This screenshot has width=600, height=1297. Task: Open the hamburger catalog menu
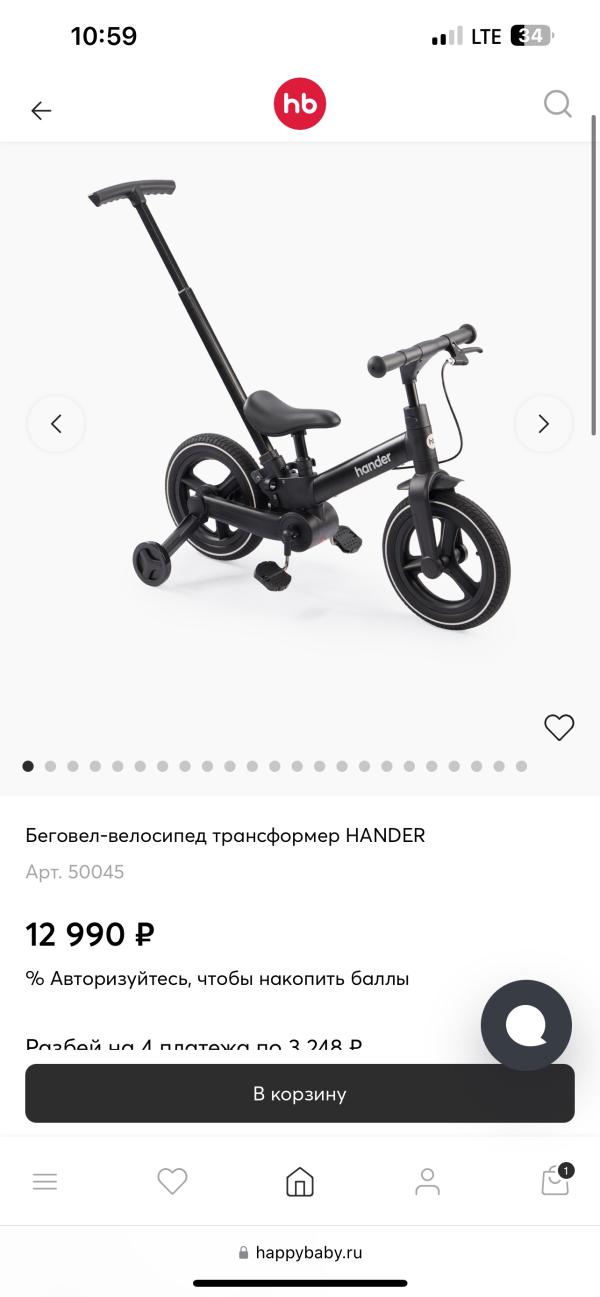point(45,1181)
